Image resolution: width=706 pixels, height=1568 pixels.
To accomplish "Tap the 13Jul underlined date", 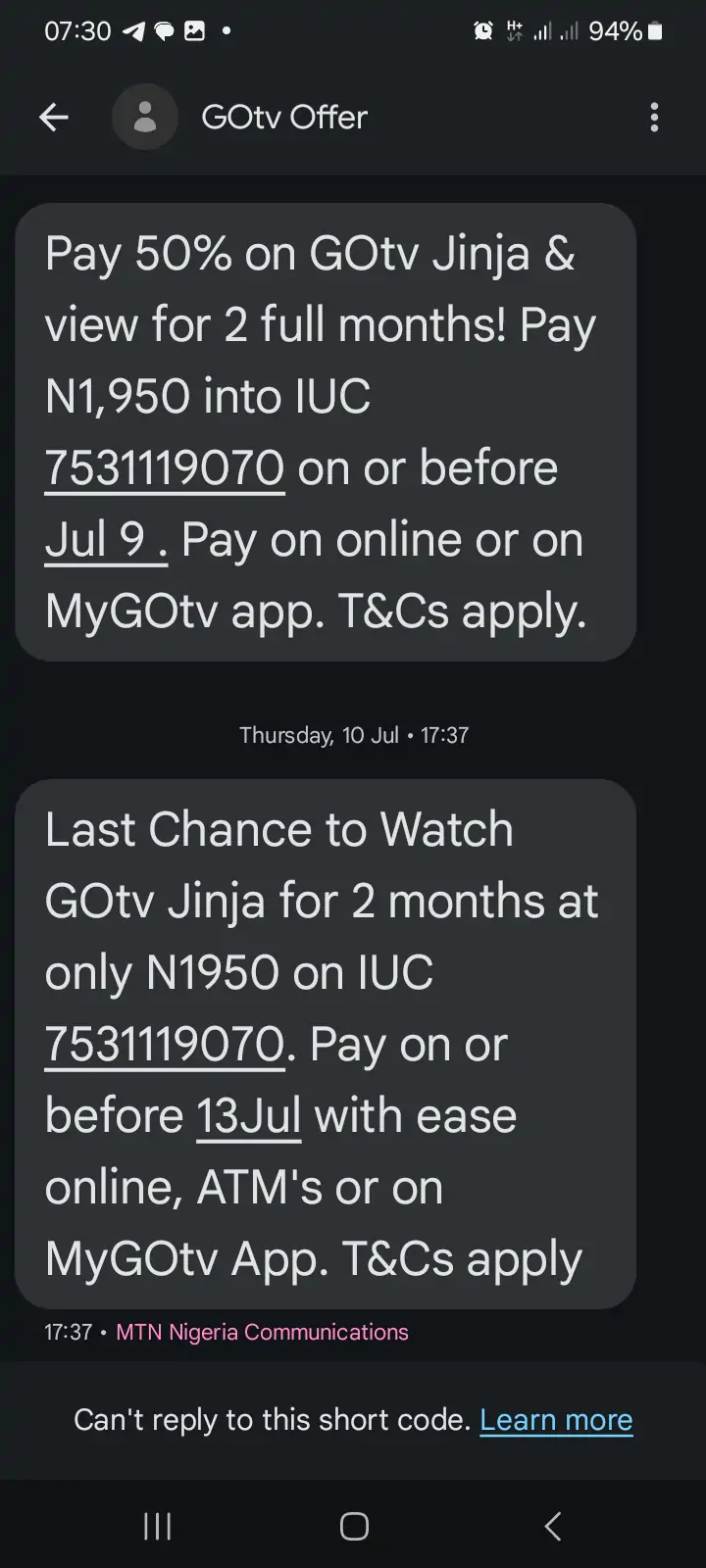I will [248, 1115].
